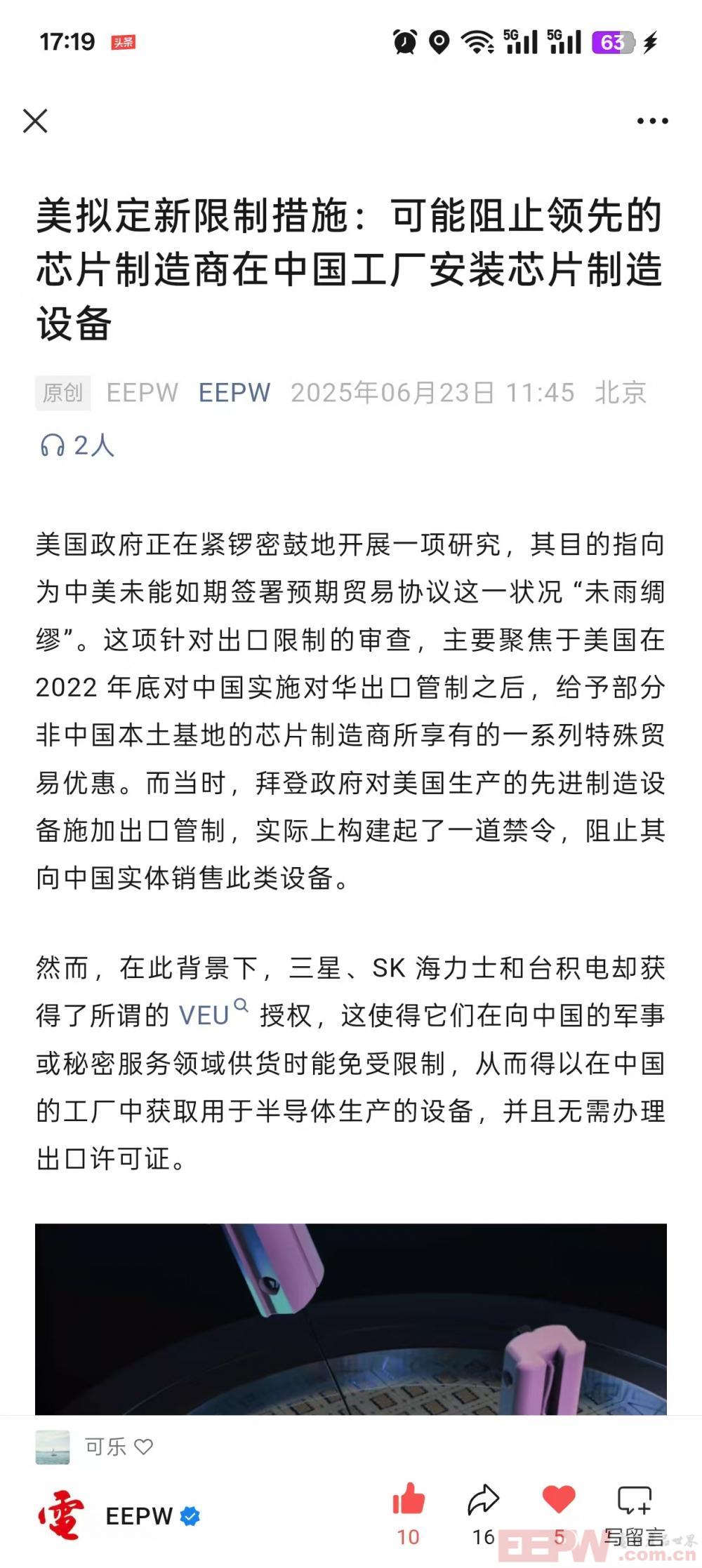This screenshot has width=702, height=1568.
Task: Tap the headphone listen icon
Action: pos(53,445)
